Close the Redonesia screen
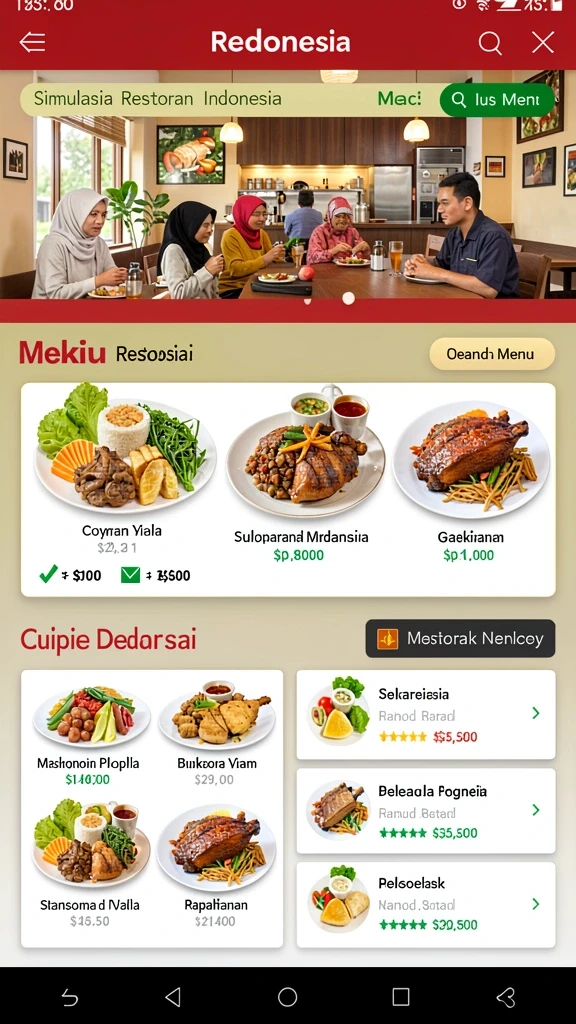576x1024 pixels. coord(543,43)
